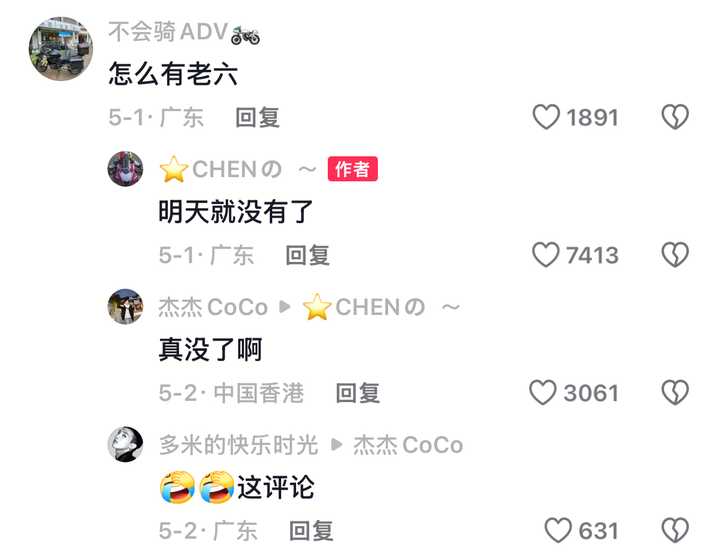Reply to the author CHENの's comment
This screenshot has height=559, width=720.
coord(307,255)
